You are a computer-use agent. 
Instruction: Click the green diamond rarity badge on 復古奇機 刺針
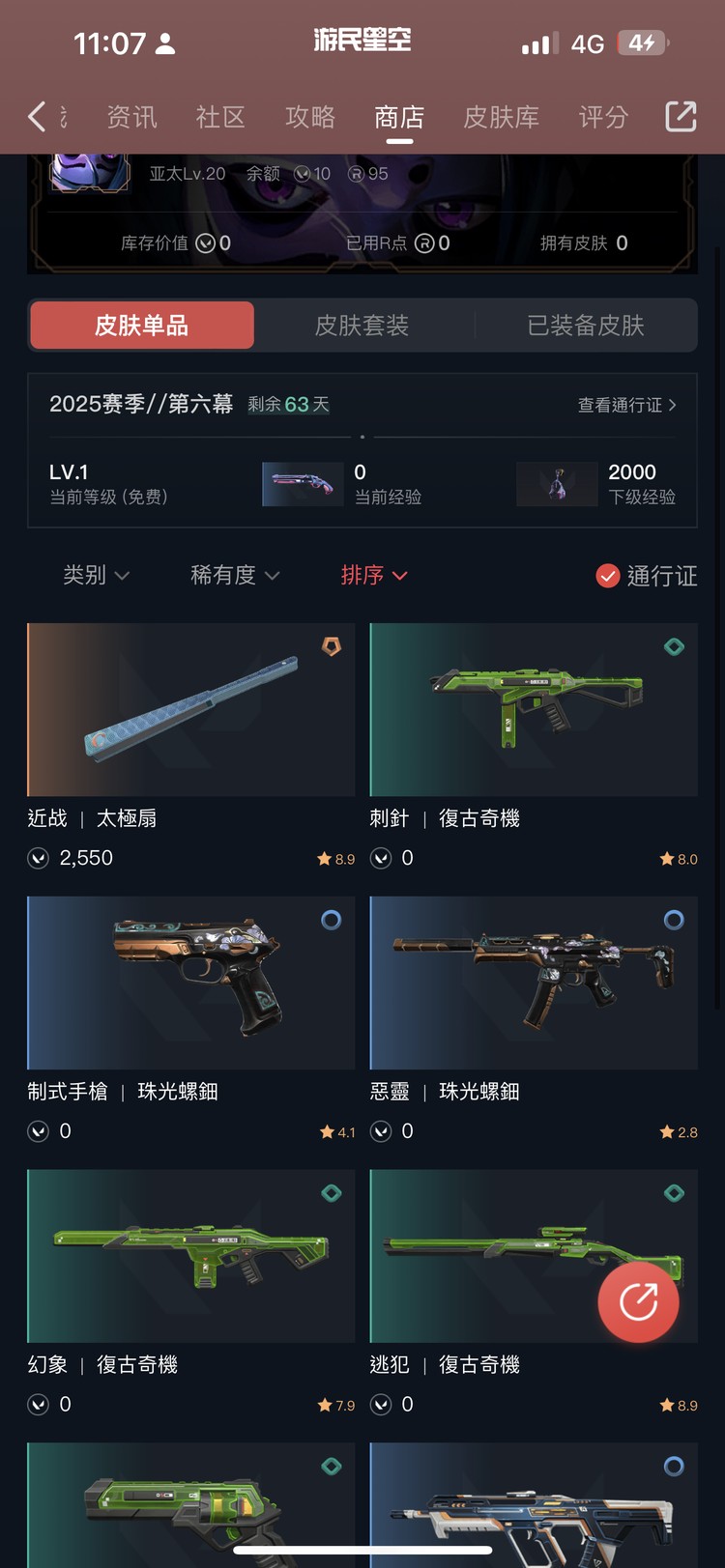pos(674,646)
